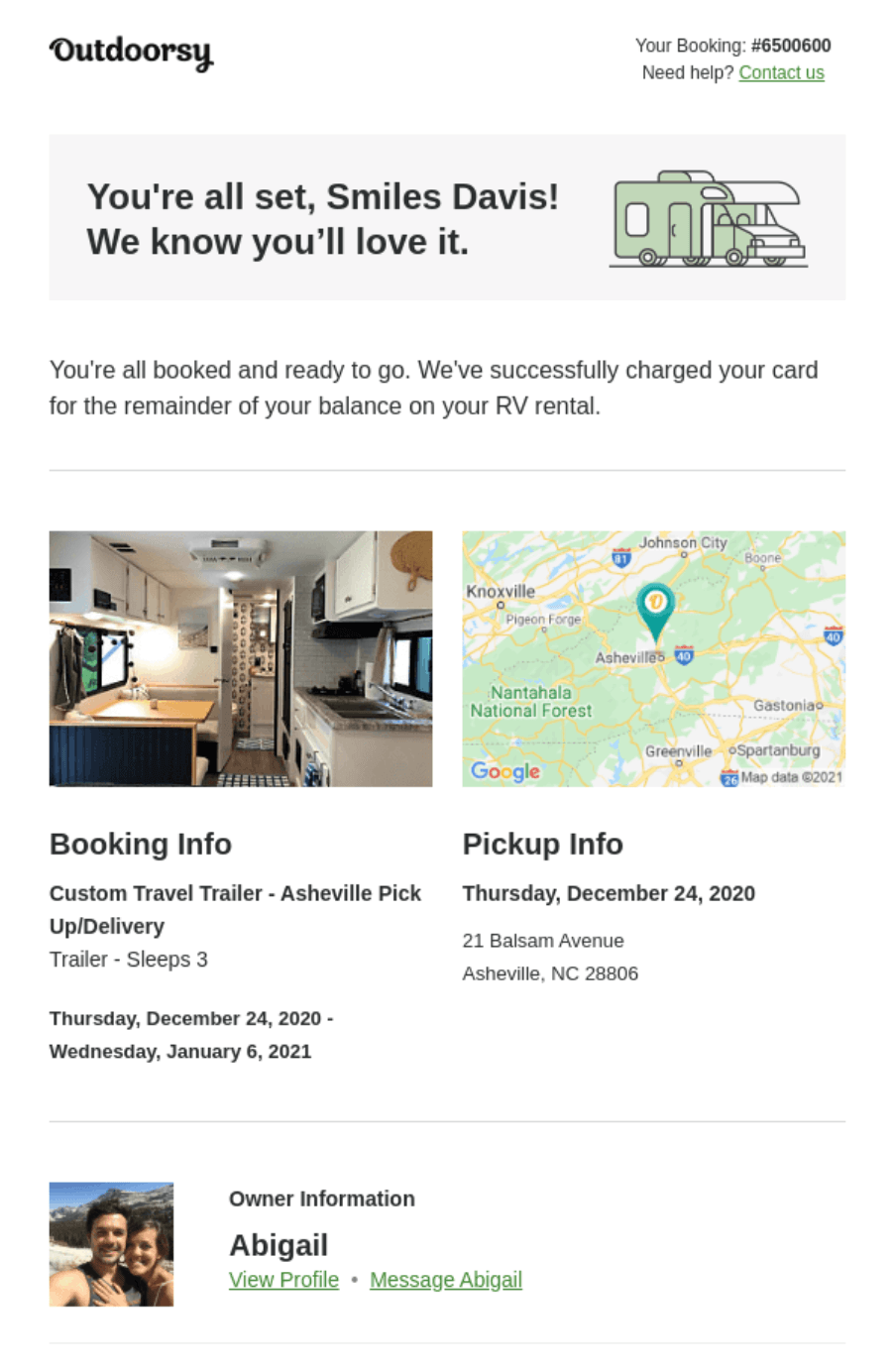Click the Owner Information heading
The image size is (893, 1372).
click(321, 1199)
